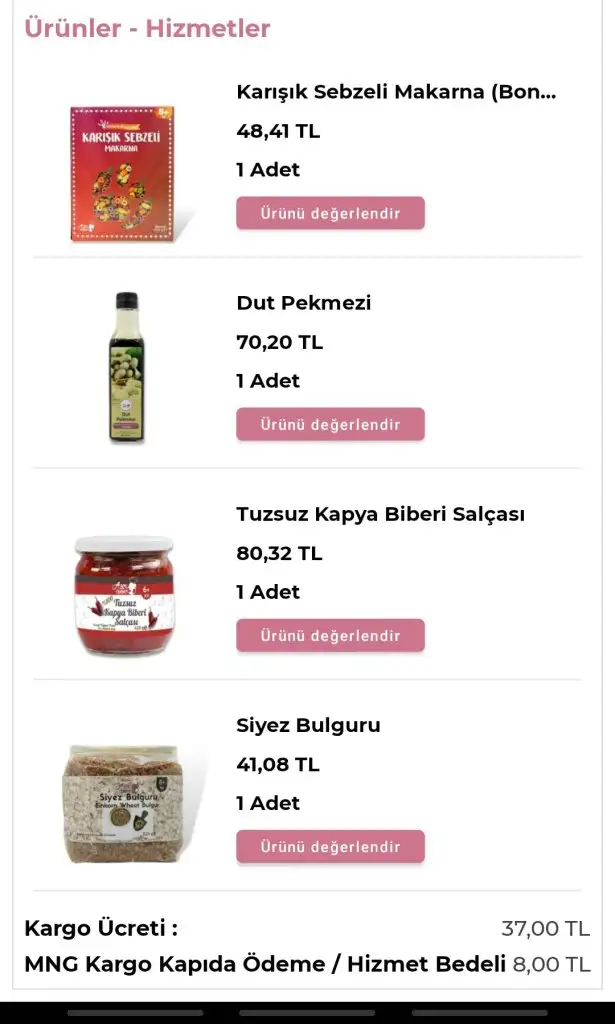
Task: View the Tuzsuz Kapya Biberi Salçası jar image
Action: 125,596
